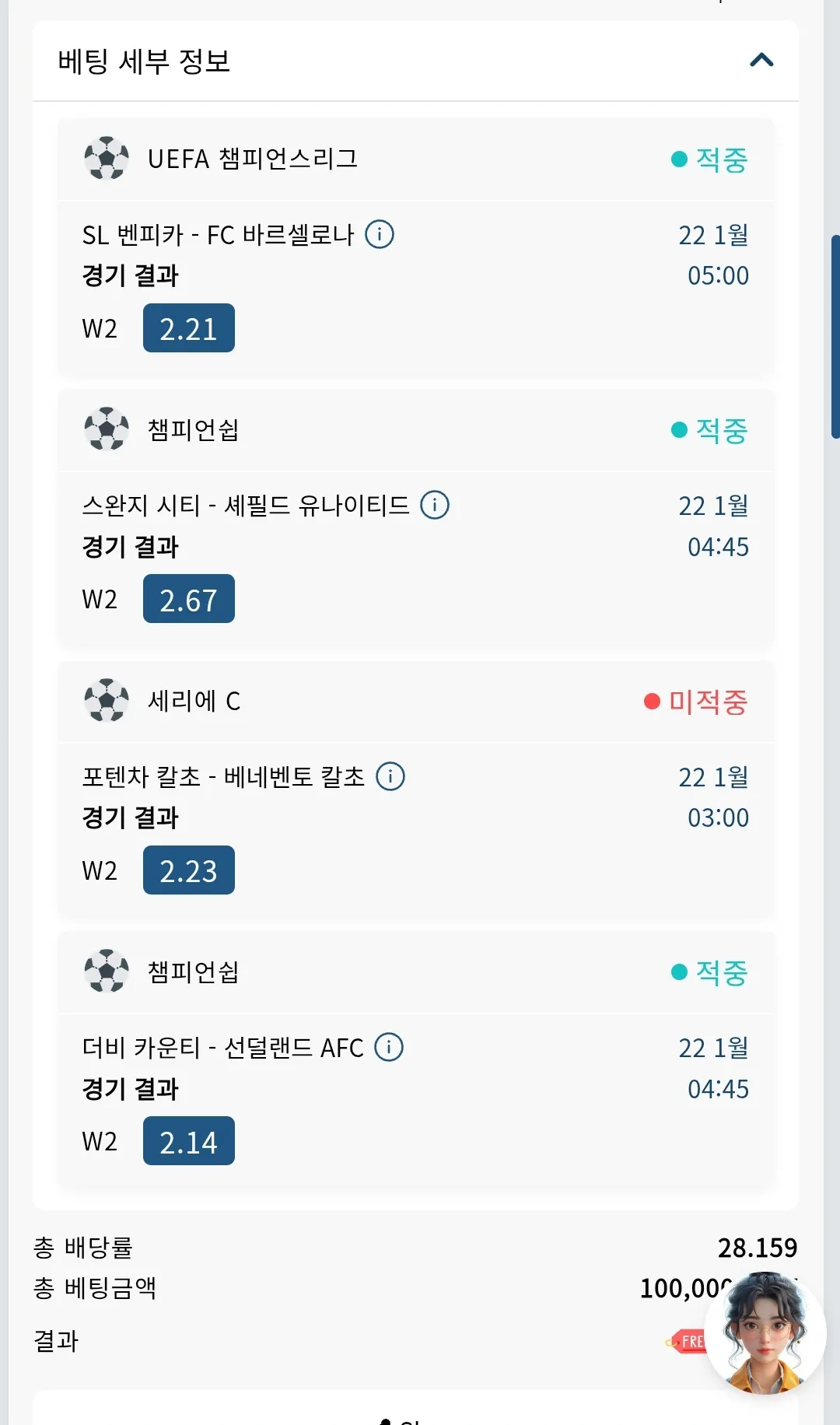Screen dimensions: 840x1425
Task: Open info icon for 스완지 시티 - 셰필드 유나이티드
Action: (435, 505)
